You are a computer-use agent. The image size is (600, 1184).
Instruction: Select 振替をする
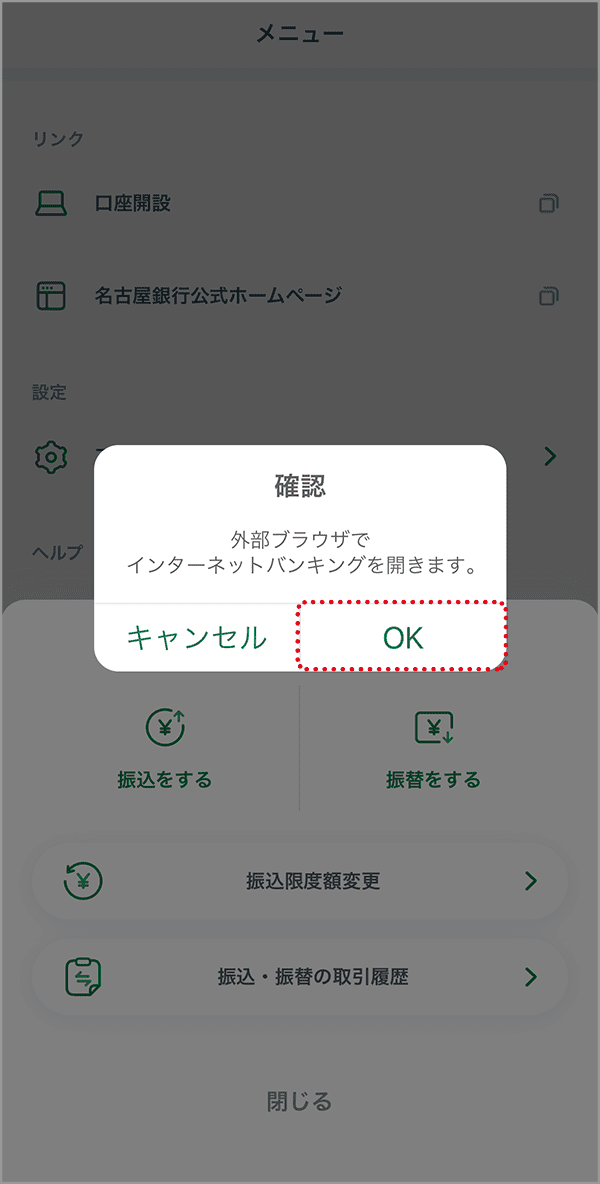433,749
